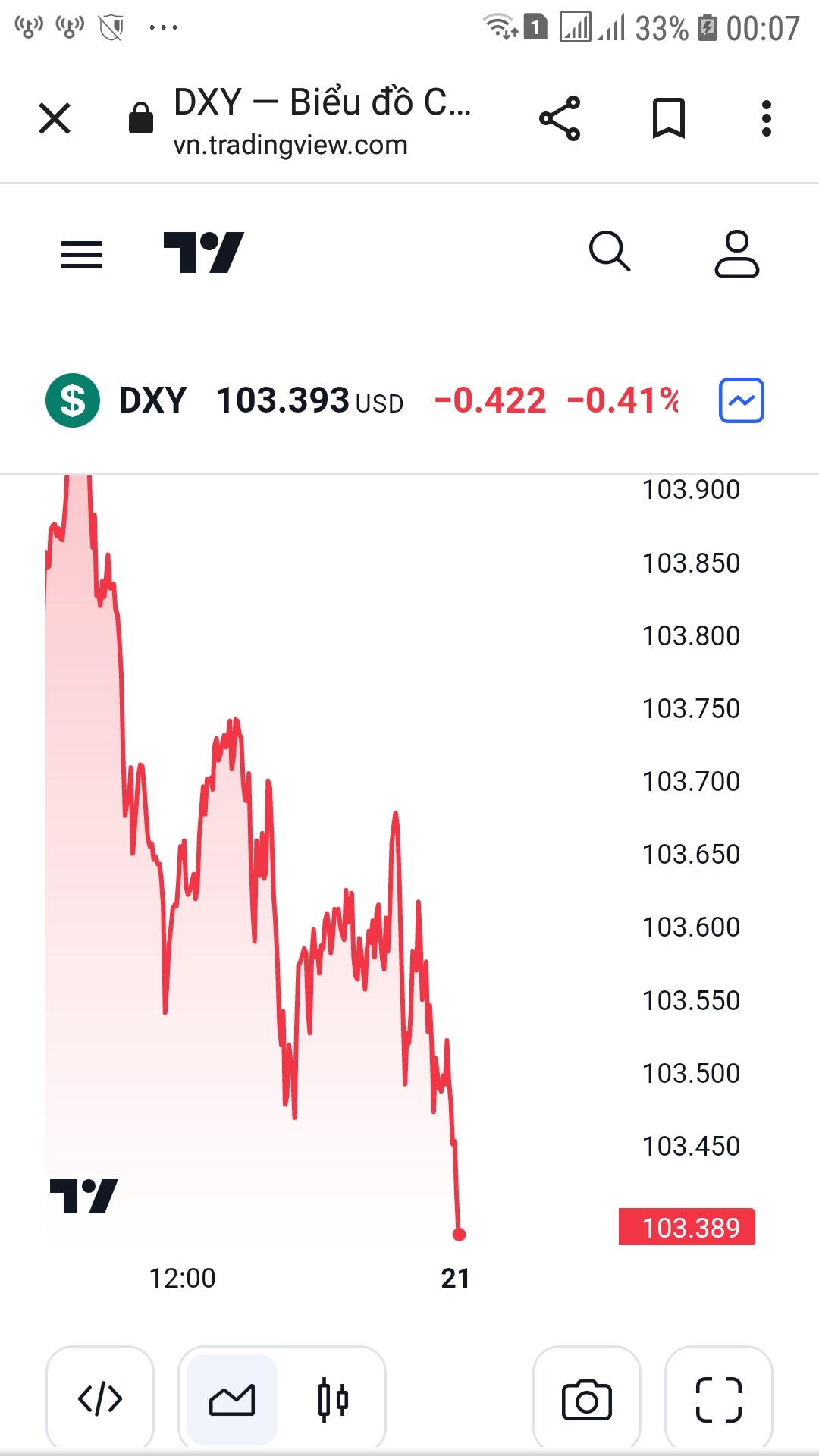This screenshot has height=1456, width=819.
Task: Open the DXY symbol overview
Action: tap(152, 400)
